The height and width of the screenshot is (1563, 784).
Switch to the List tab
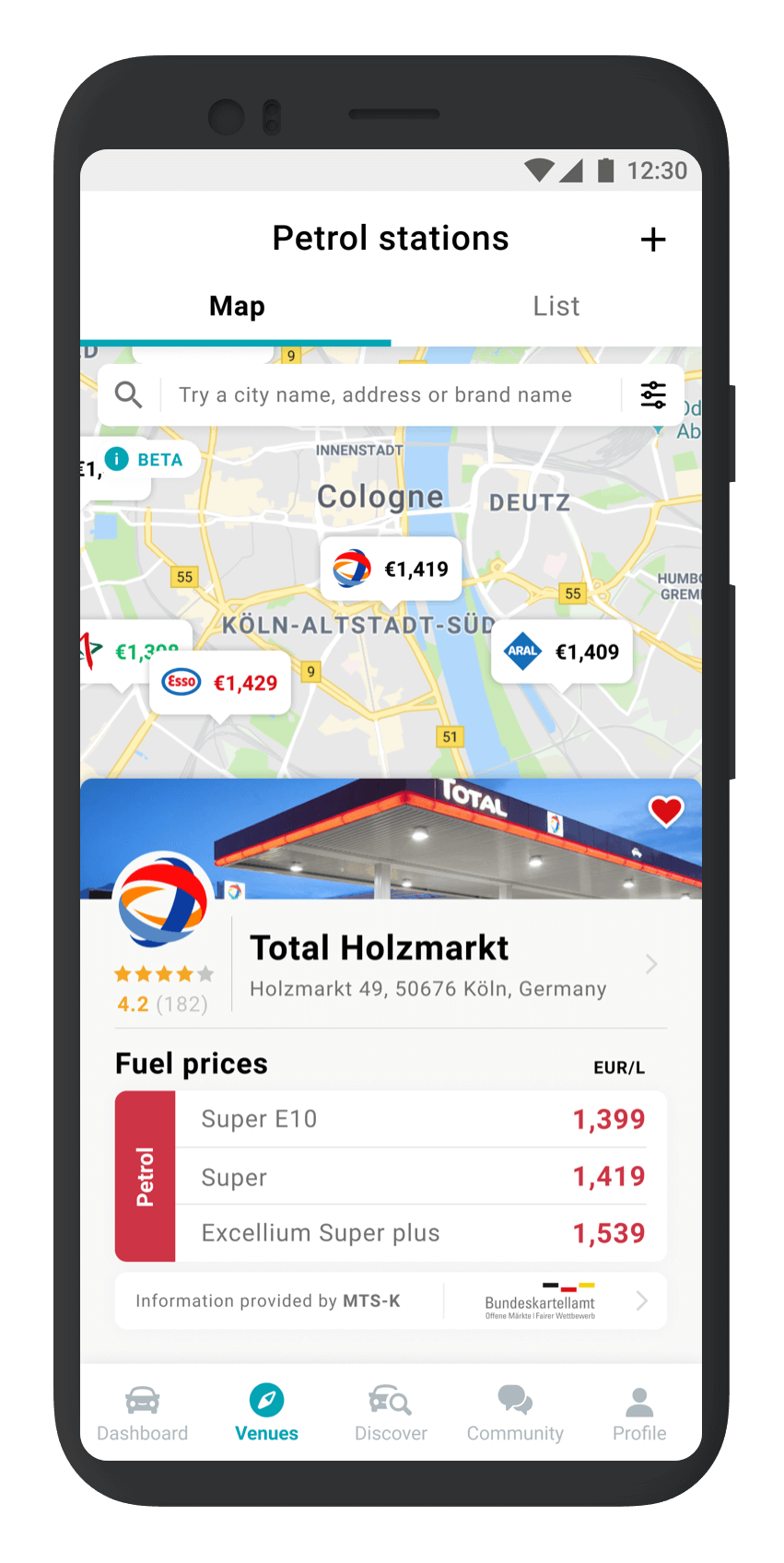556,306
